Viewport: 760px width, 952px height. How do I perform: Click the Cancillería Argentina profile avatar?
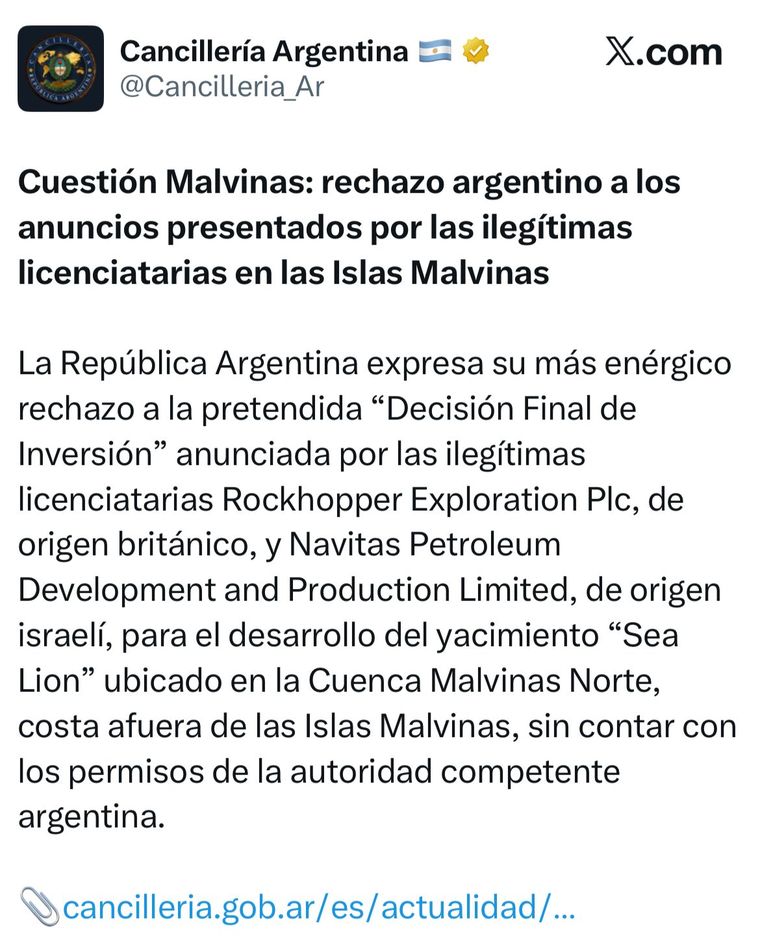point(58,67)
